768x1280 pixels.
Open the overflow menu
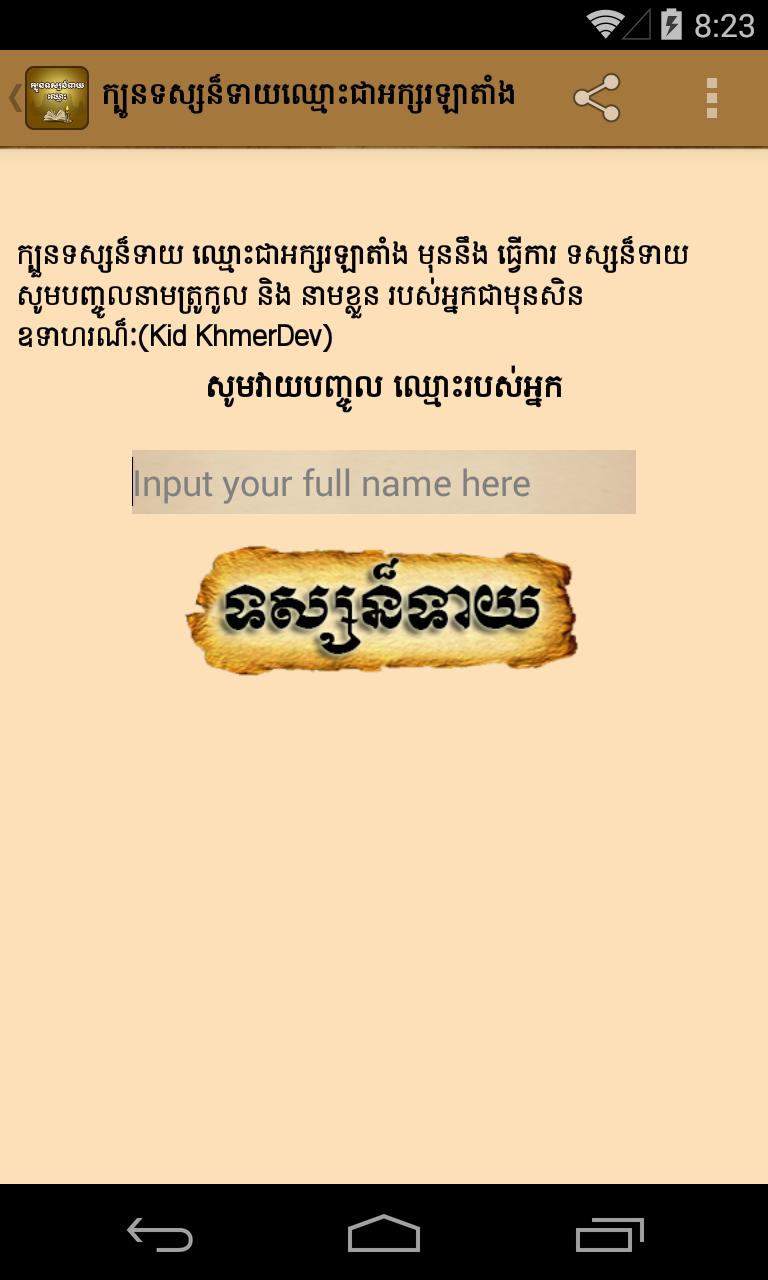[x=711, y=98]
